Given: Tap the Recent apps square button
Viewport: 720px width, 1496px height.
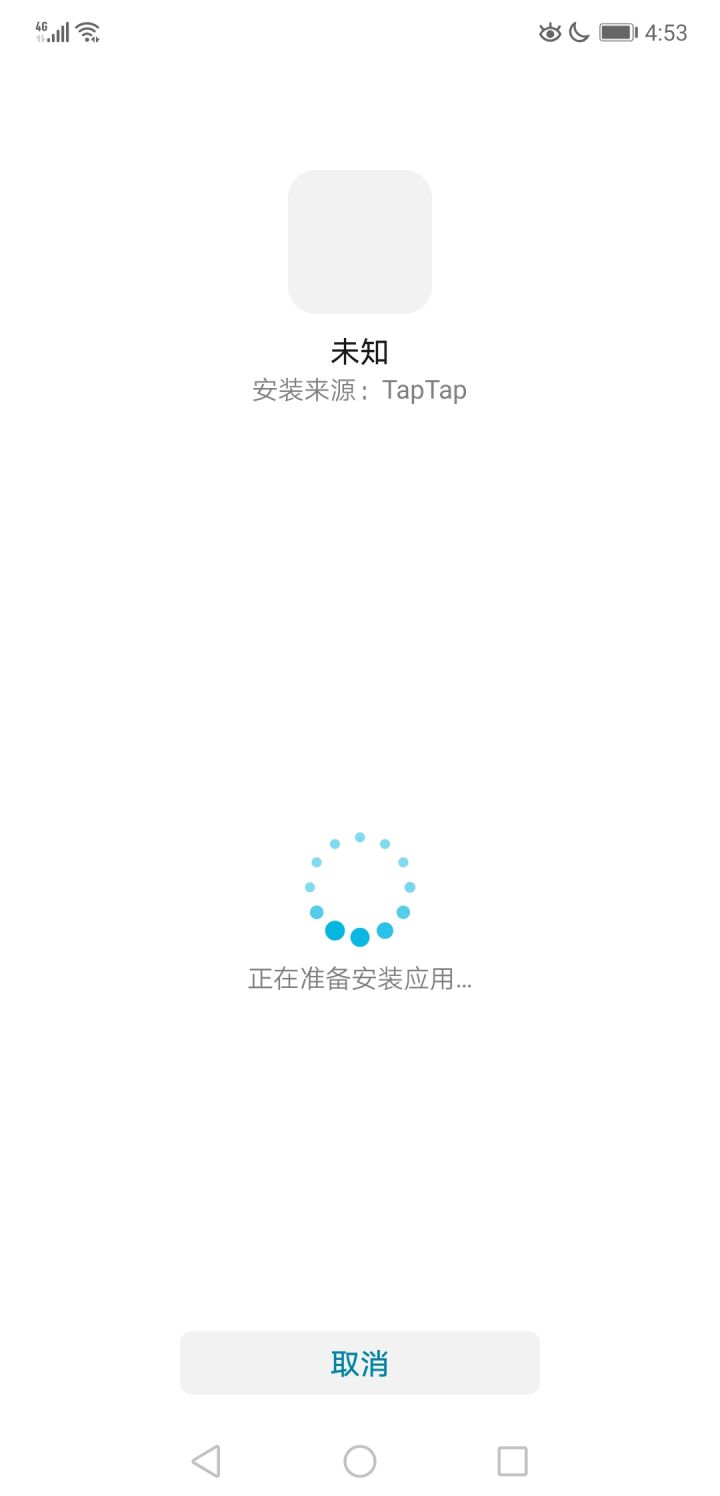Looking at the screenshot, I should tap(511, 1459).
